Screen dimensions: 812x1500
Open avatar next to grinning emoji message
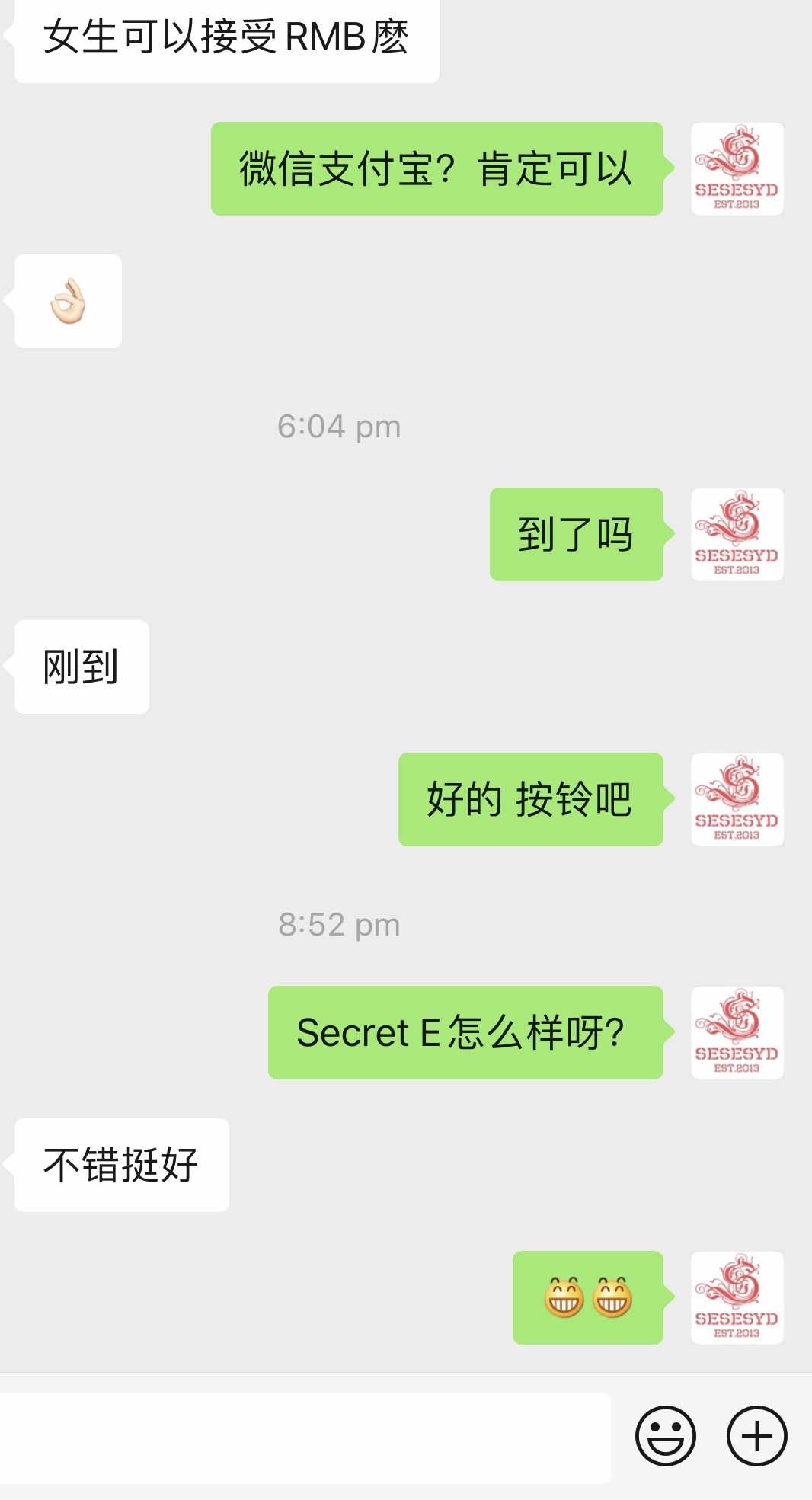tap(737, 1297)
